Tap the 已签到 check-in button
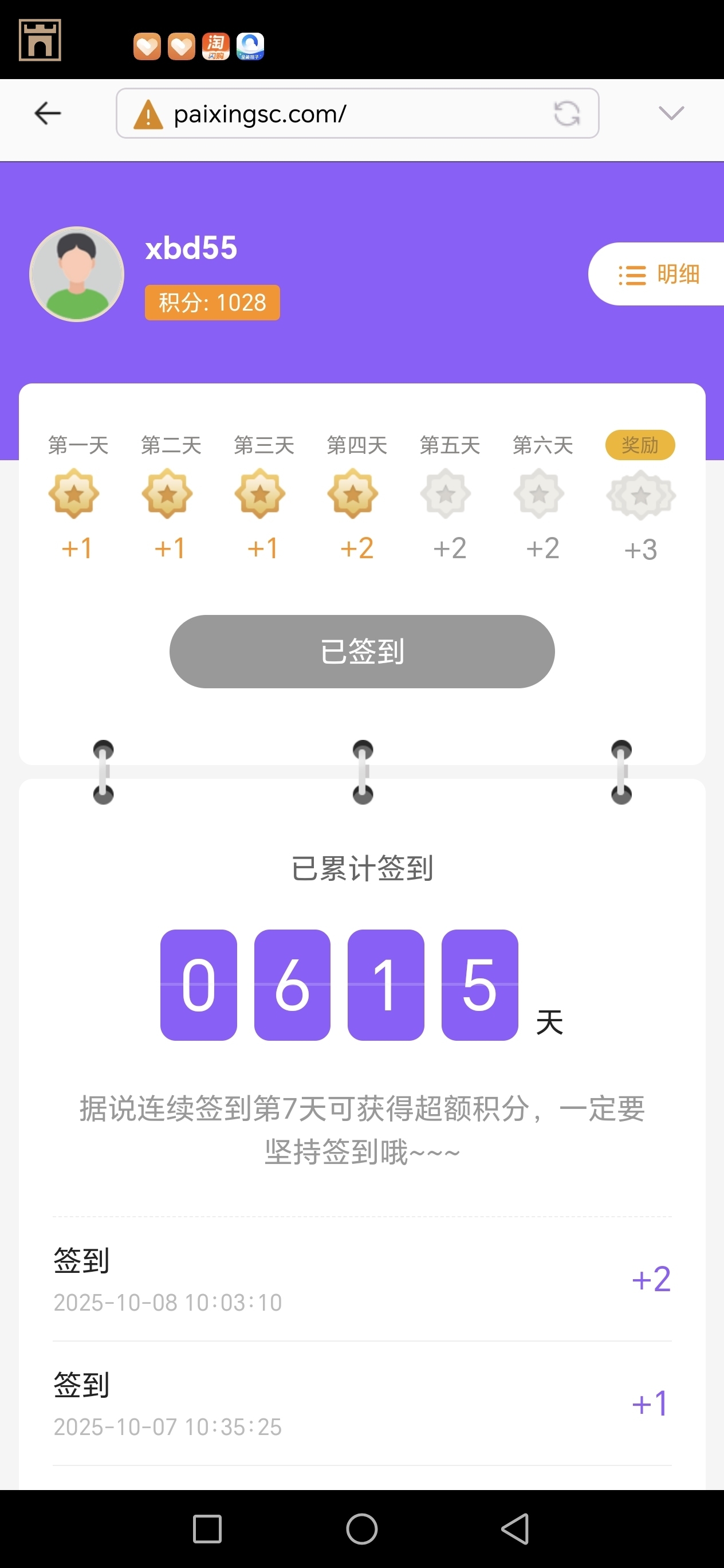Screen dimensions: 724x1568 (x=362, y=651)
